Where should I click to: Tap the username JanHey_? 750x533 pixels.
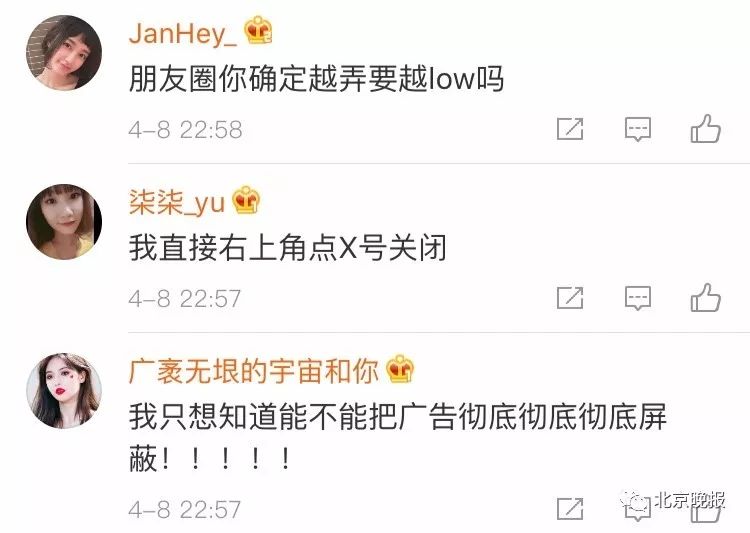[183, 34]
